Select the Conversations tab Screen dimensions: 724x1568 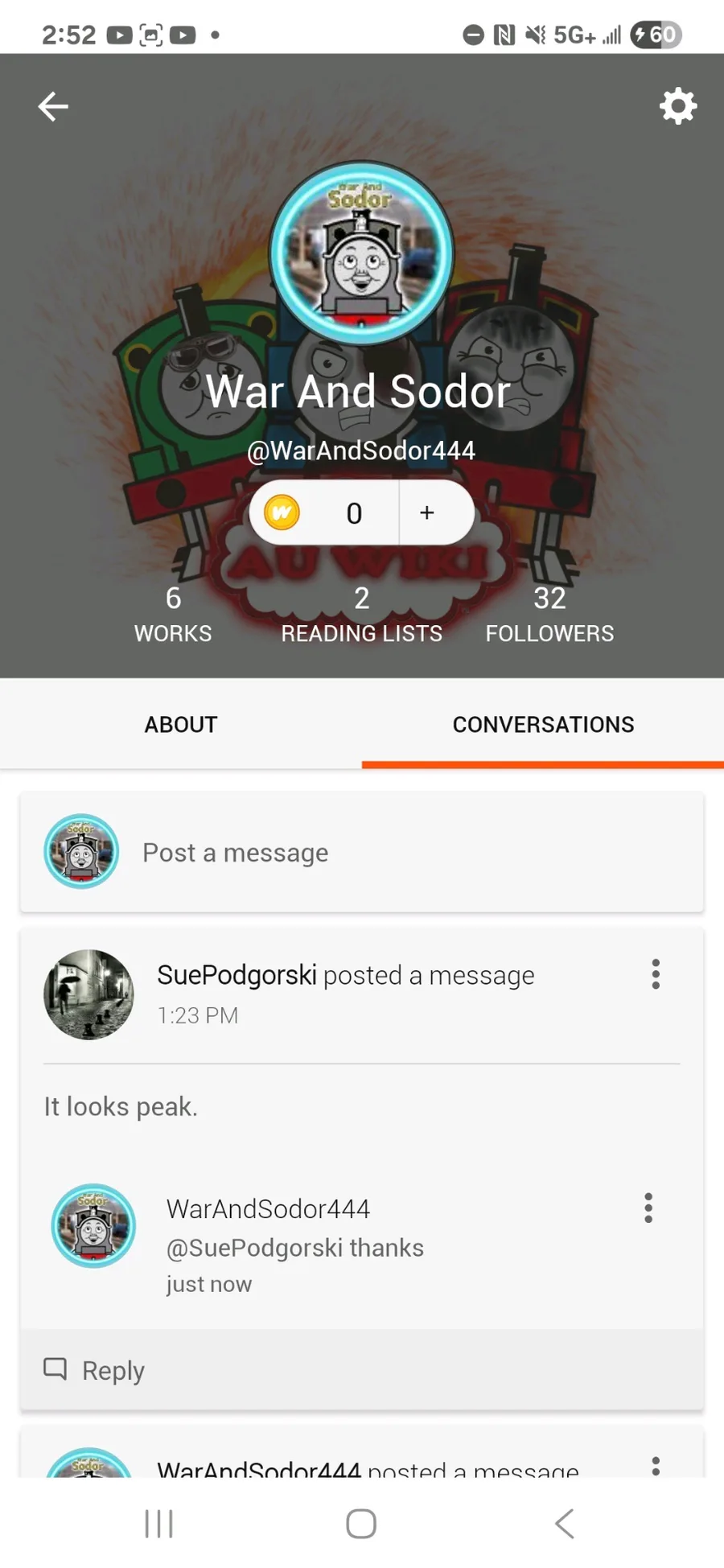pos(543,724)
